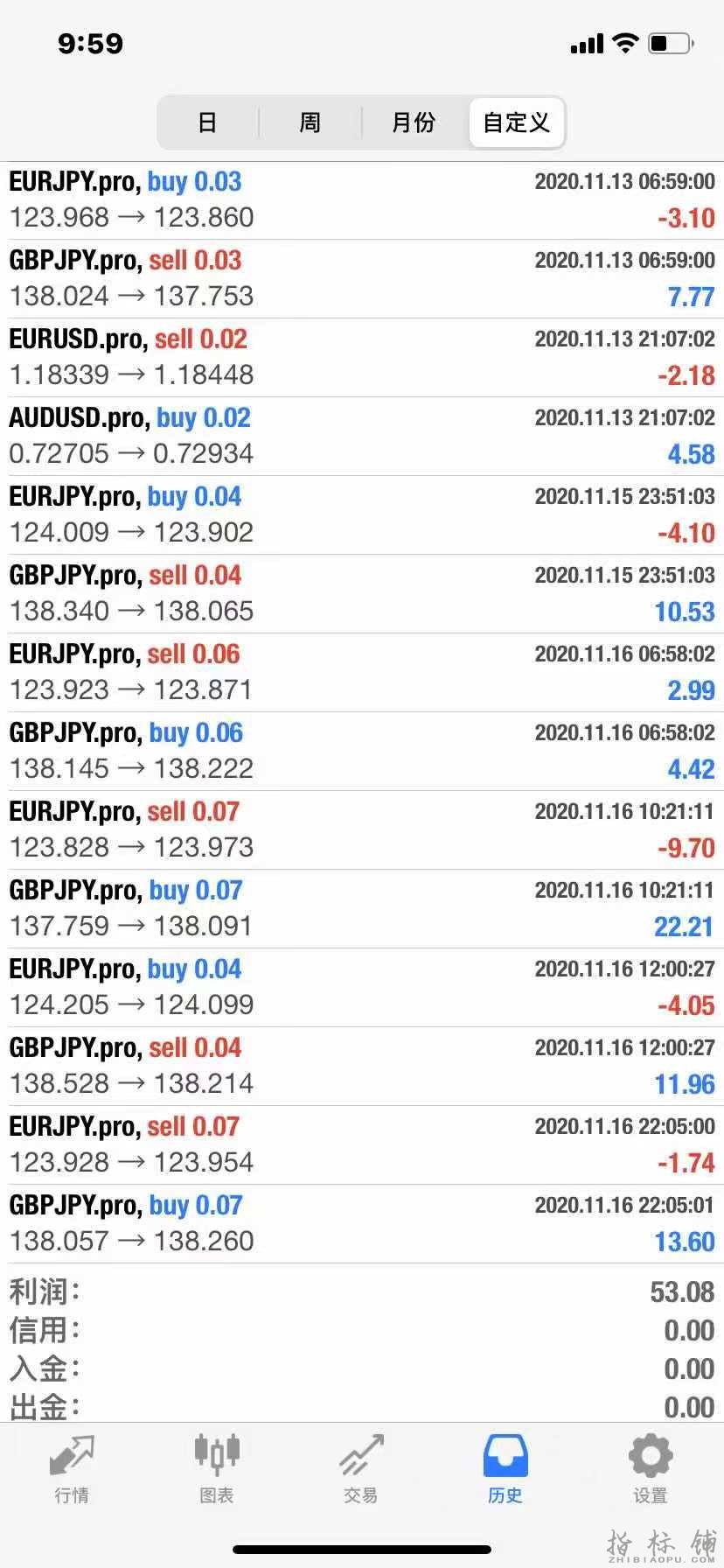
Task: Expand the GBPJPY.pro trade with 22.21 profit
Action: 362,908
